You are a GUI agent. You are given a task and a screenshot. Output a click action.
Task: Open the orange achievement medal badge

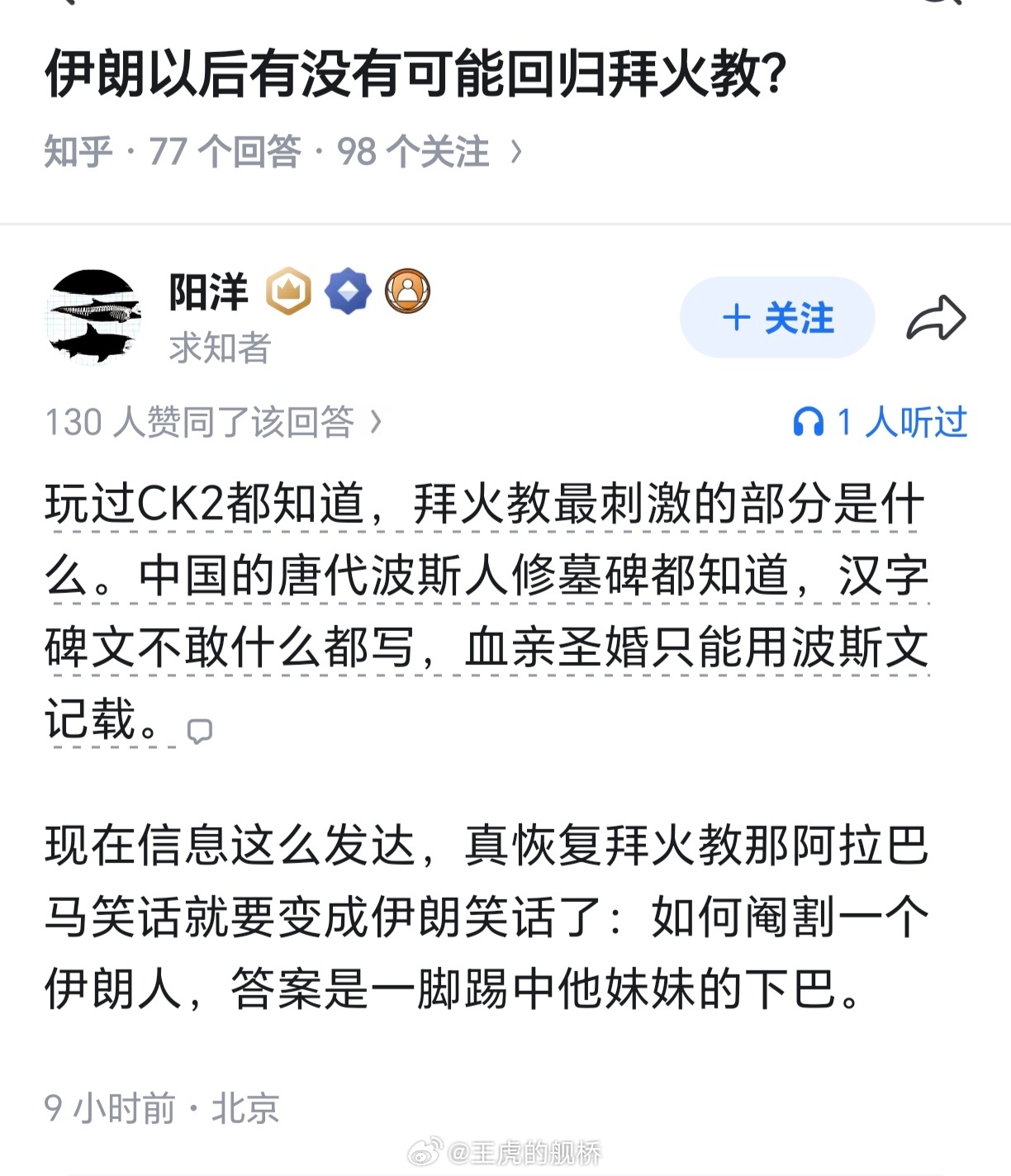pos(410,291)
